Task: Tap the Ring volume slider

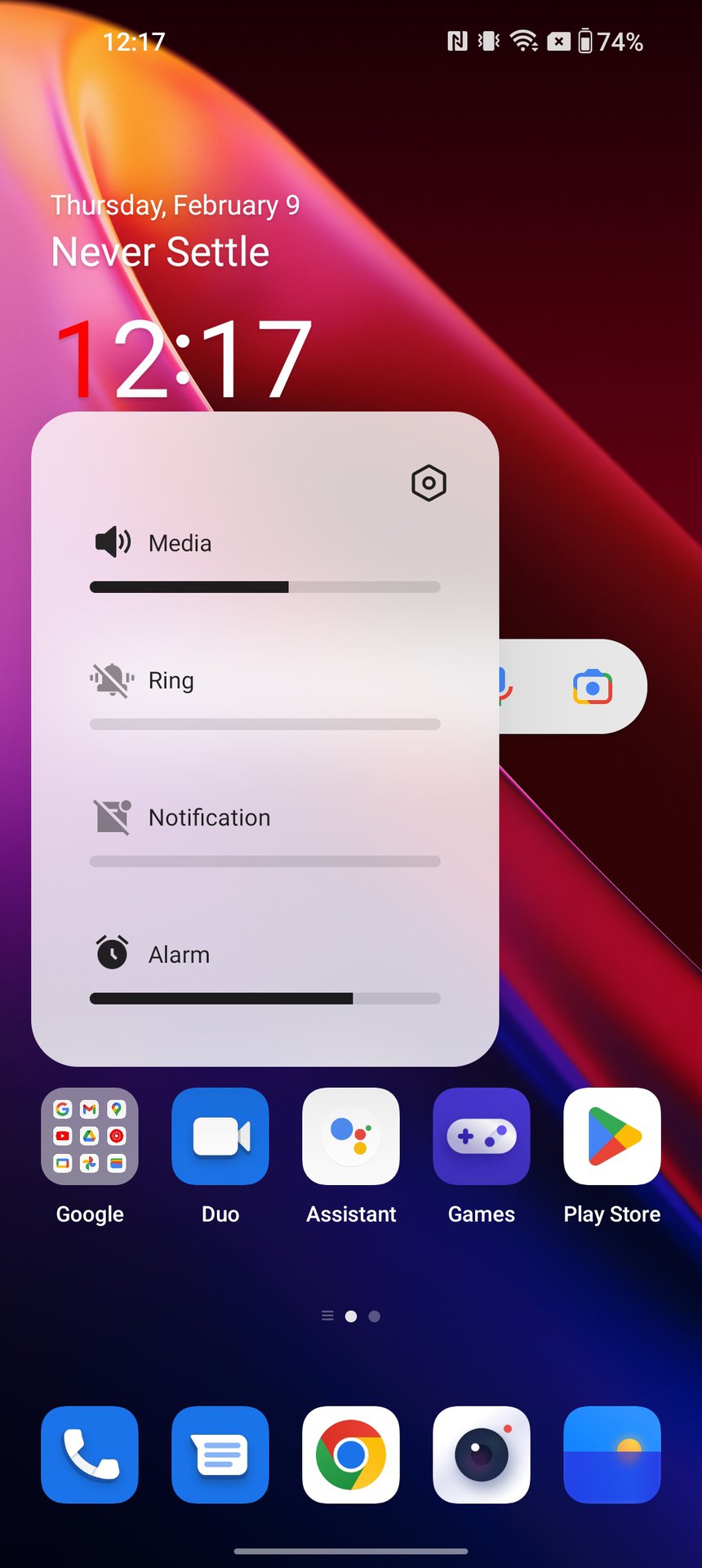Action: tap(264, 724)
